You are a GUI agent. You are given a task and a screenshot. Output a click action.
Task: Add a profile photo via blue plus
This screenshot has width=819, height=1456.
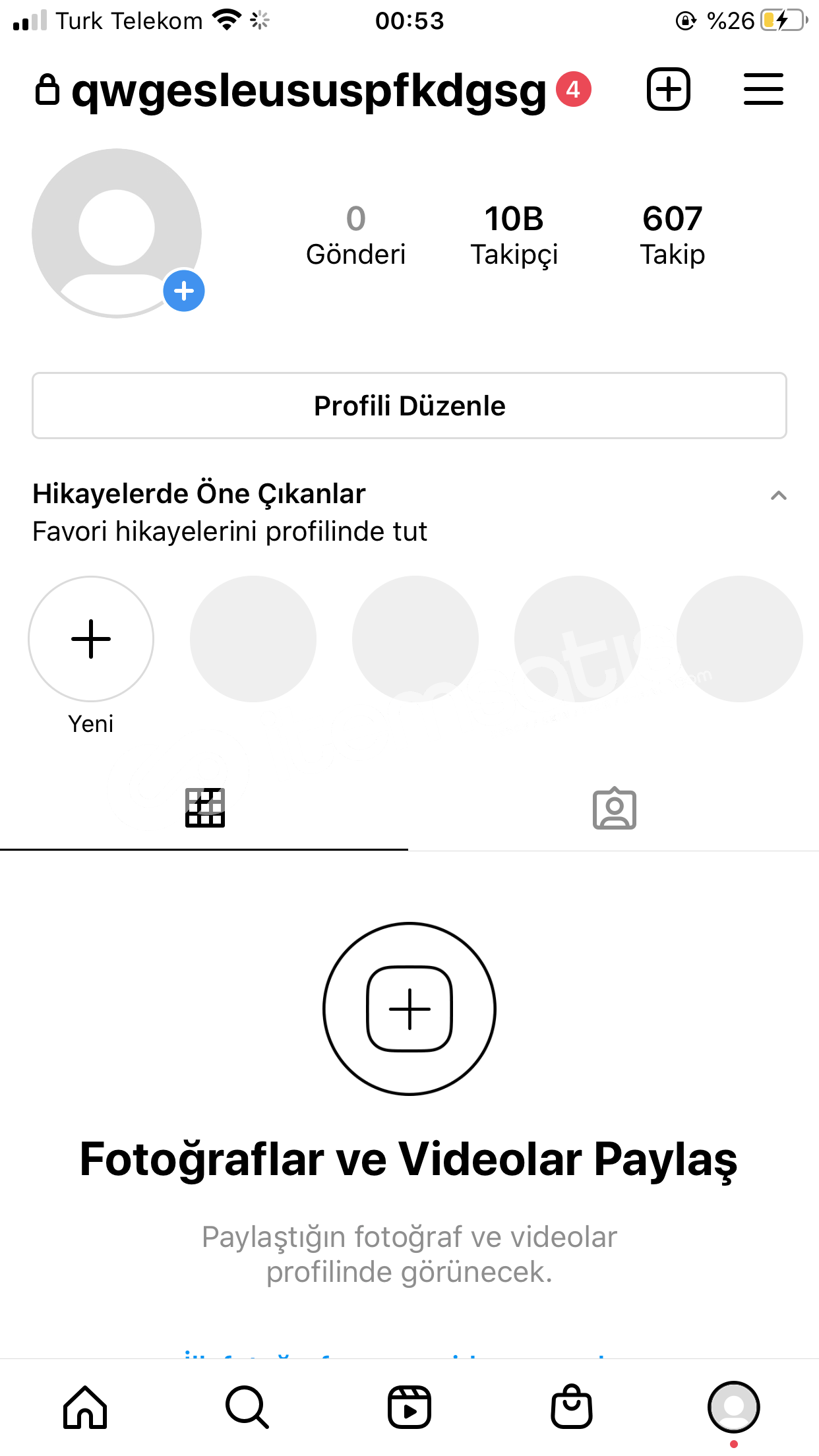[184, 291]
